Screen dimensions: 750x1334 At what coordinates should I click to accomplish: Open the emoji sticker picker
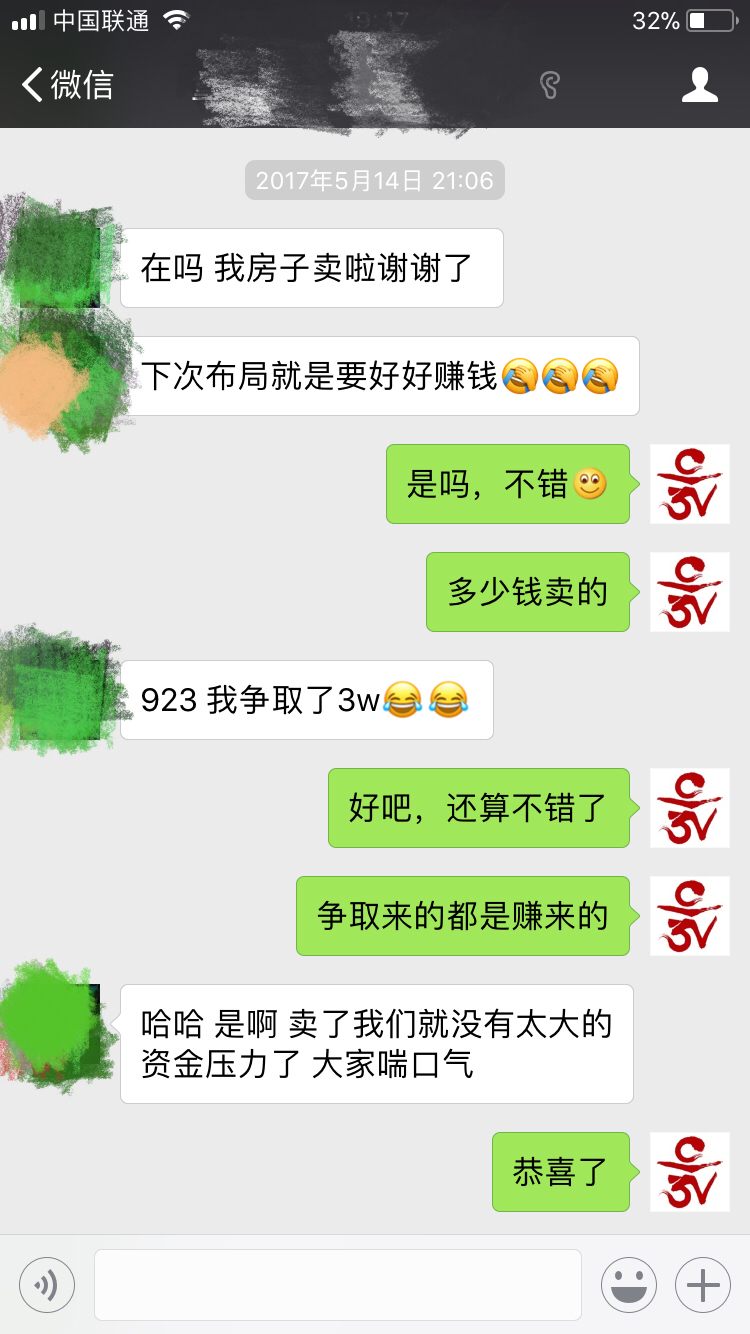pos(628,1285)
